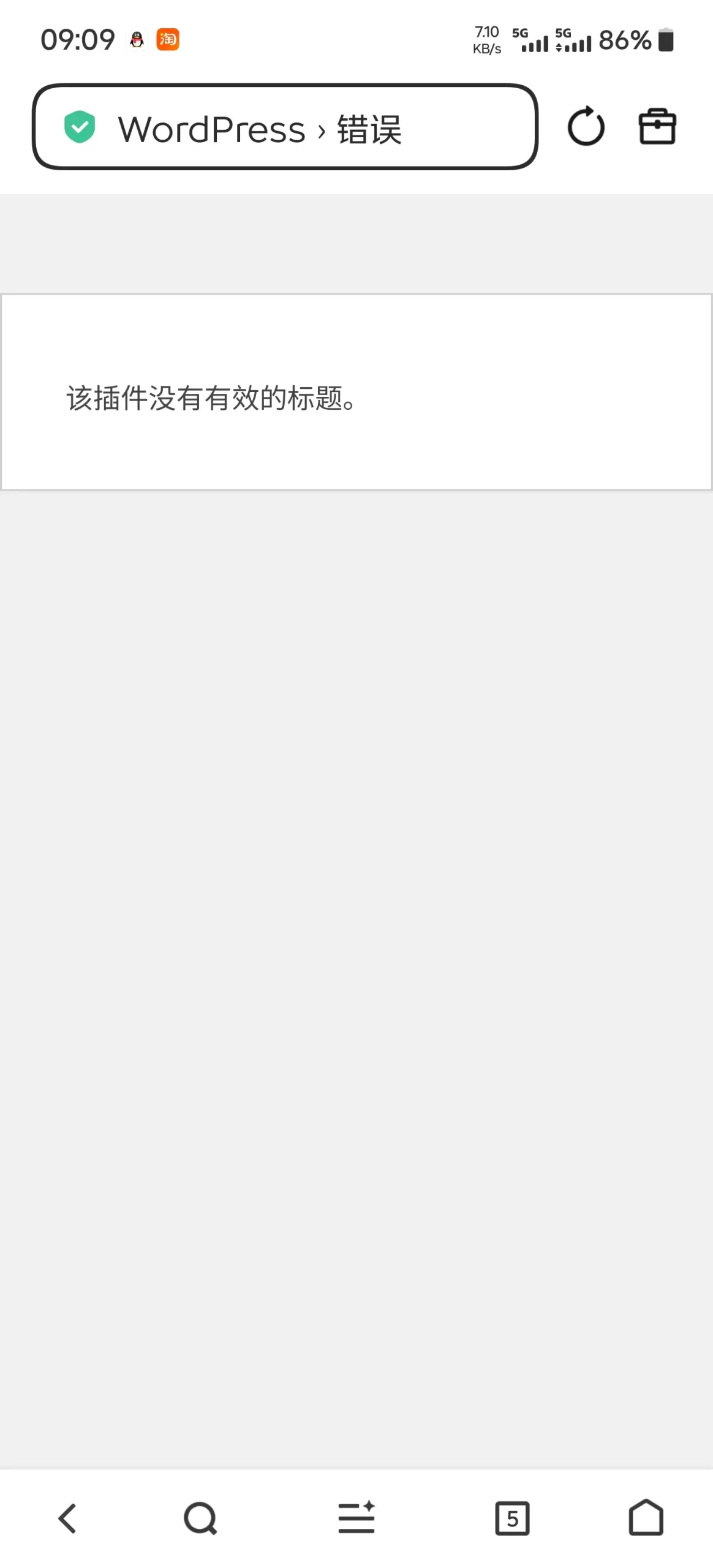This screenshot has height=1568, width=713.
Task: Return to the browser home page
Action: tap(646, 1518)
